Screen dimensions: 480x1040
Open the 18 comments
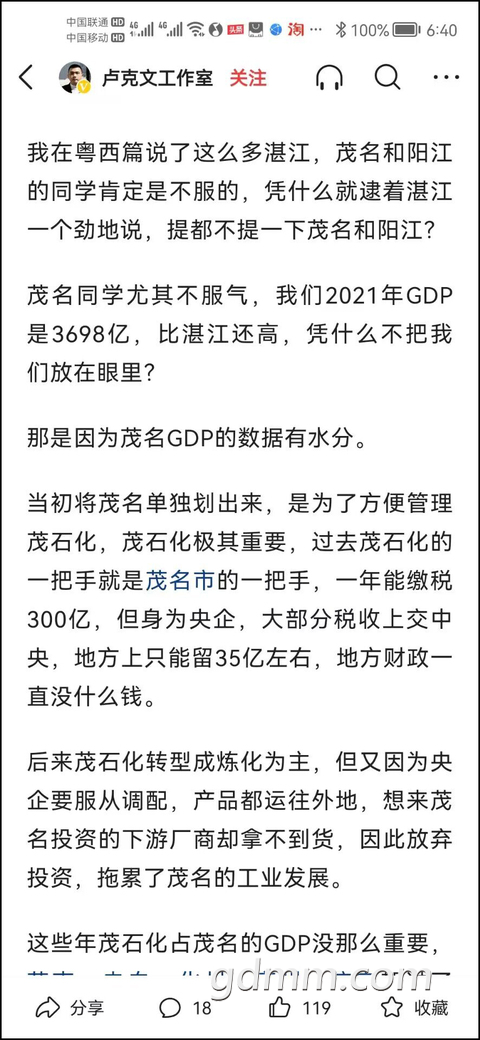pyautogui.click(x=185, y=1008)
